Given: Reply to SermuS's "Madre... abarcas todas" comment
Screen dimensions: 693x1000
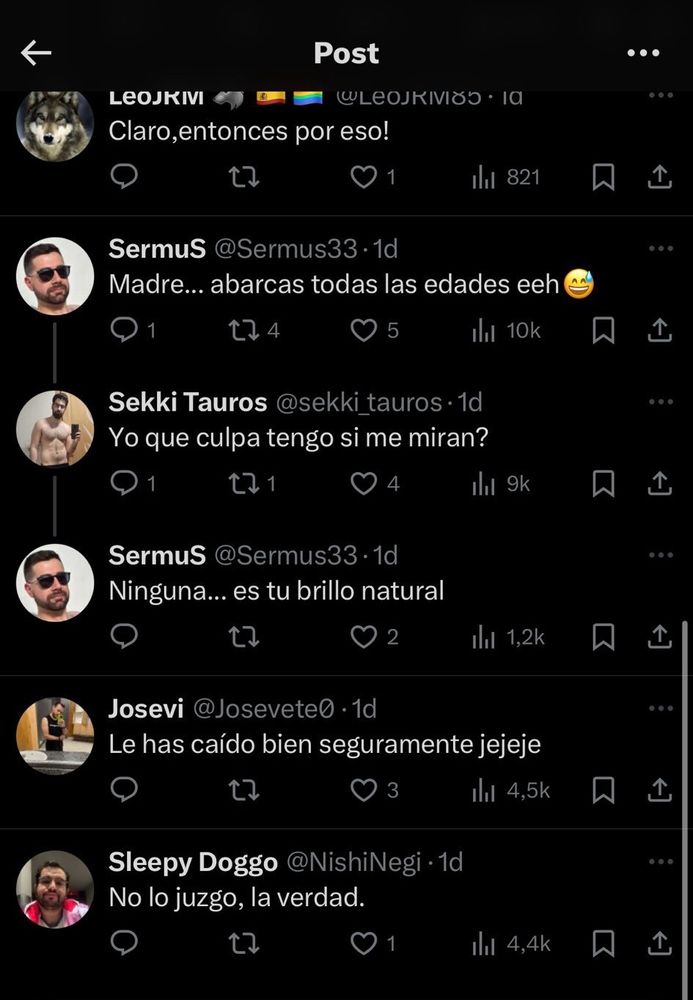Looking at the screenshot, I should coord(124,330).
